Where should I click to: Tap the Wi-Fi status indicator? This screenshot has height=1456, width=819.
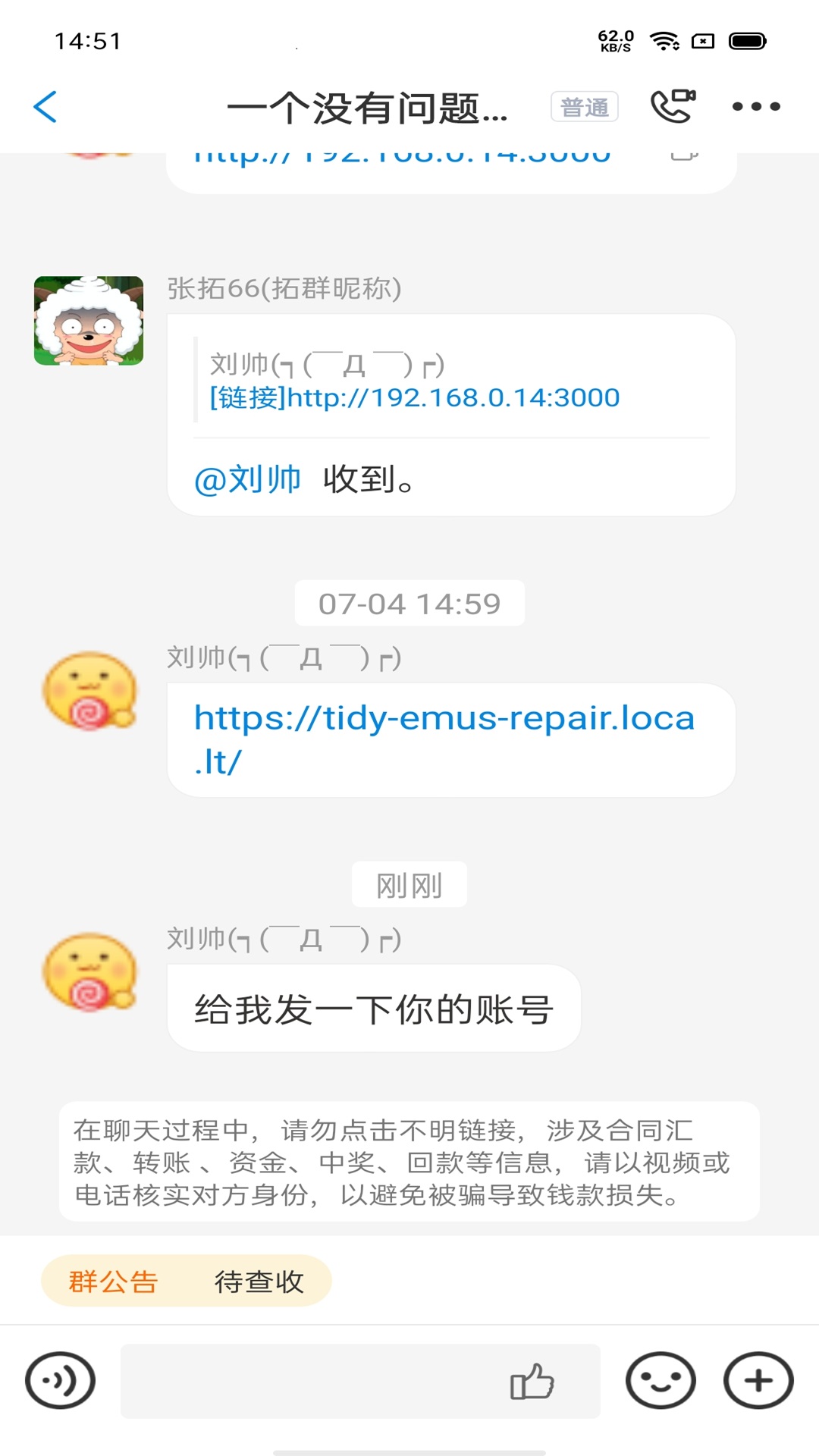click(664, 42)
